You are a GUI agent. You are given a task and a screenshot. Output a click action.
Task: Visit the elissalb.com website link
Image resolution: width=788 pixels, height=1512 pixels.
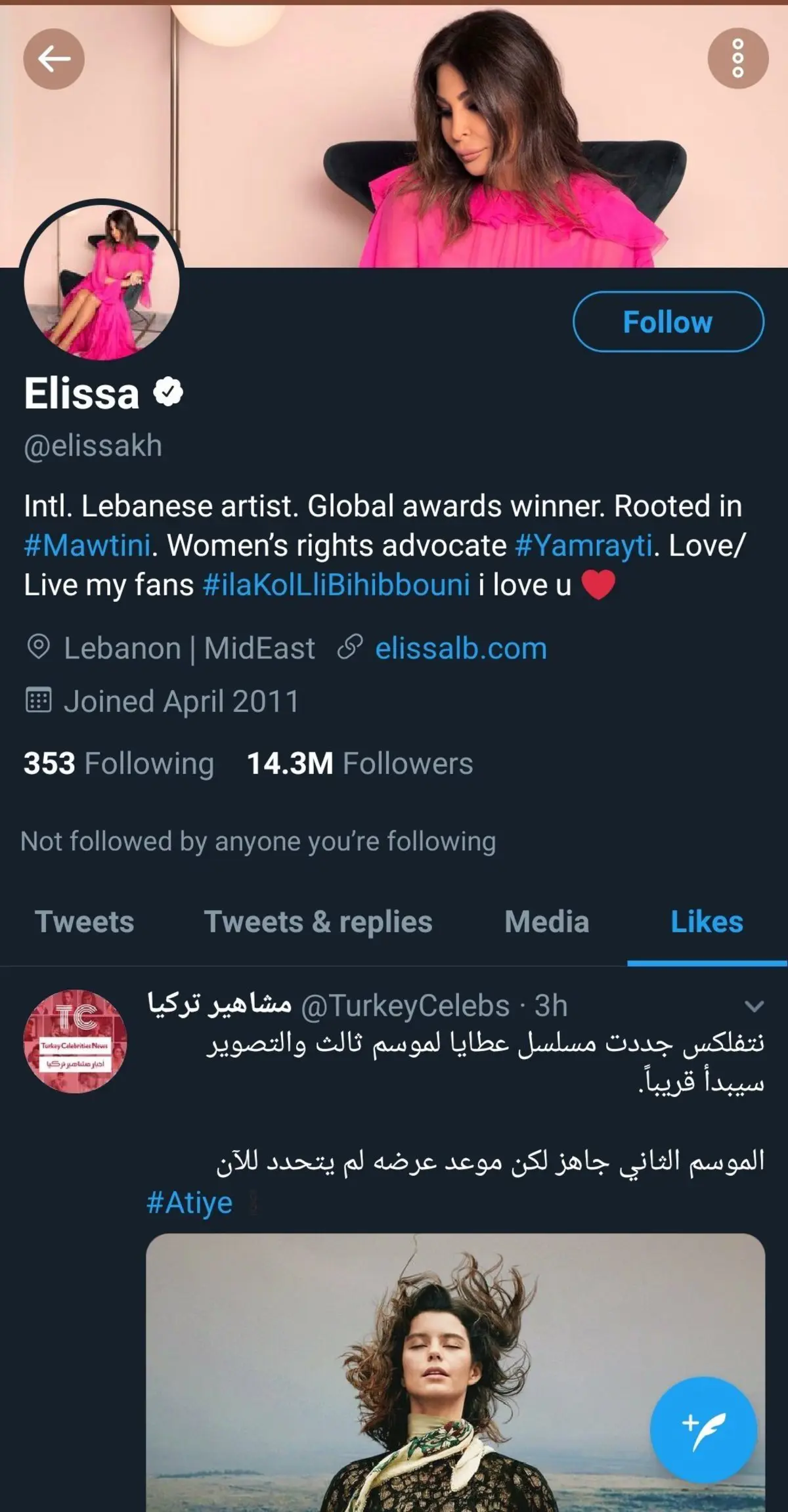pos(461,649)
